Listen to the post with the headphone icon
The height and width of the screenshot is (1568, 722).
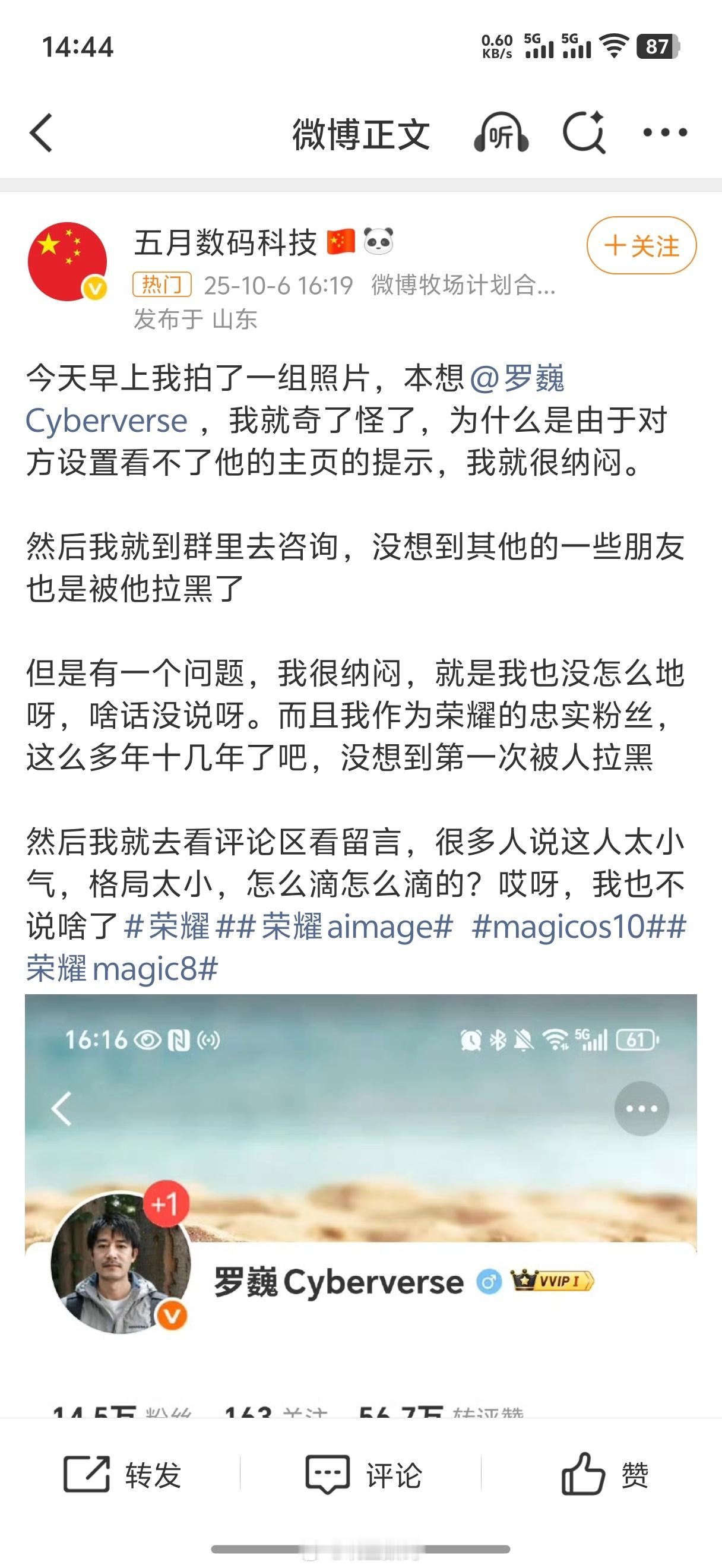pyautogui.click(x=501, y=132)
